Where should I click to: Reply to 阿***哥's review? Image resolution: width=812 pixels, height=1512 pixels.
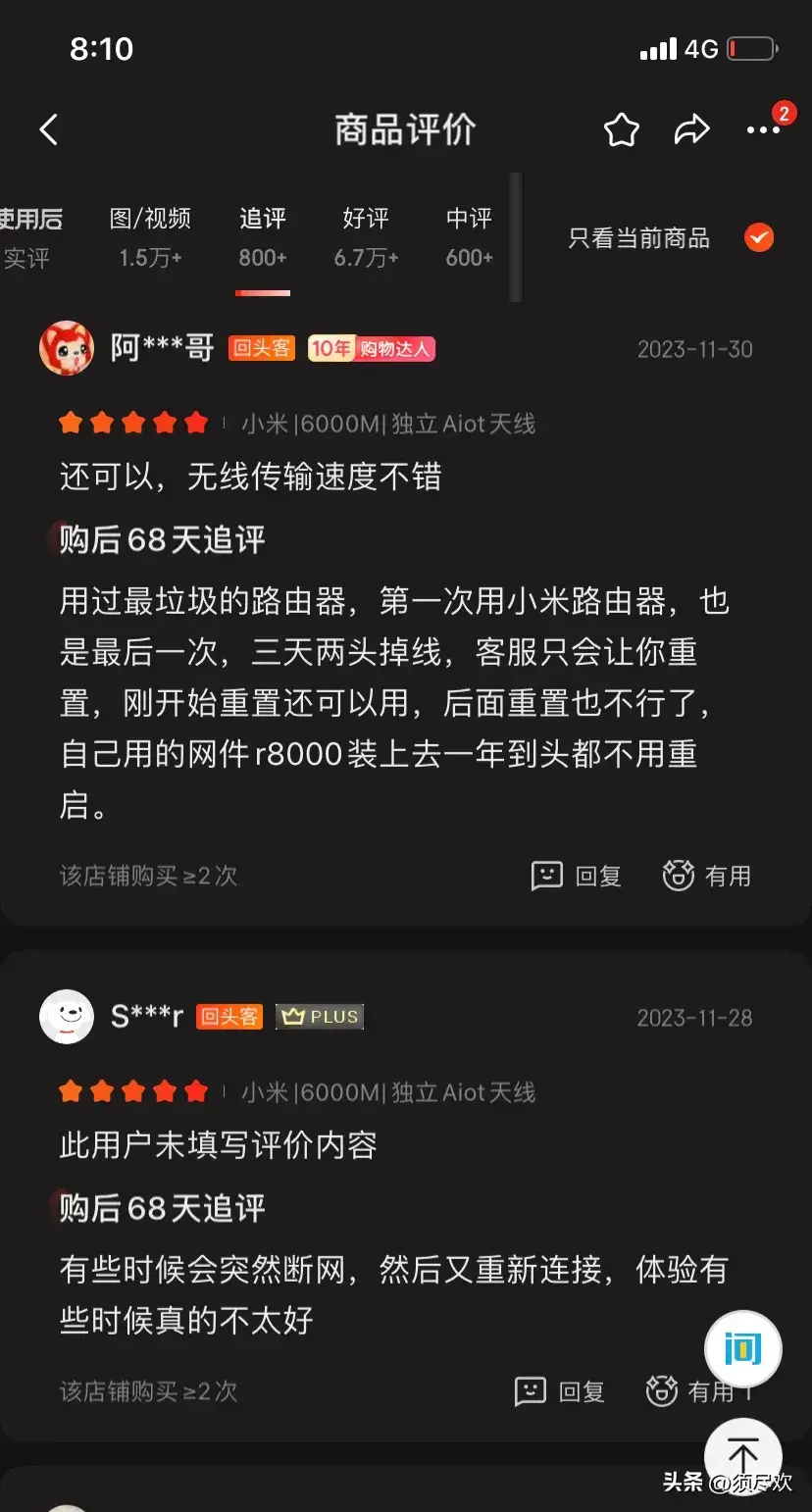577,876
